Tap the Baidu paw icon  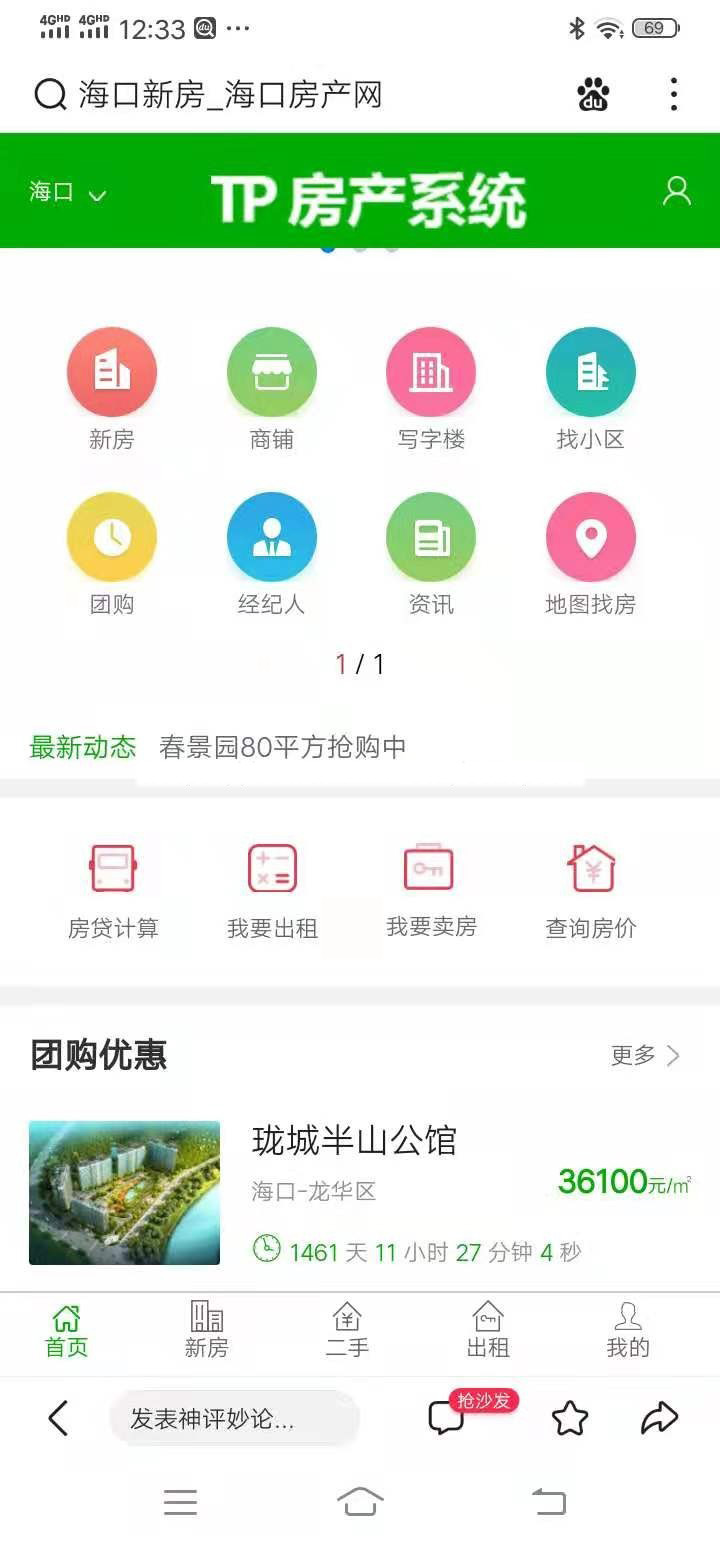(593, 95)
